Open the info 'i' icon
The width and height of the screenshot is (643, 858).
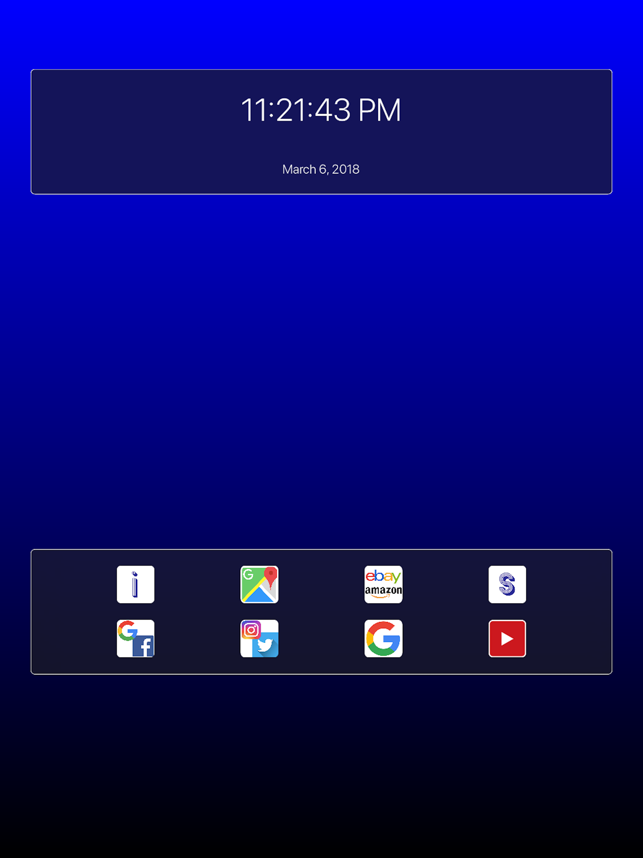(135, 584)
